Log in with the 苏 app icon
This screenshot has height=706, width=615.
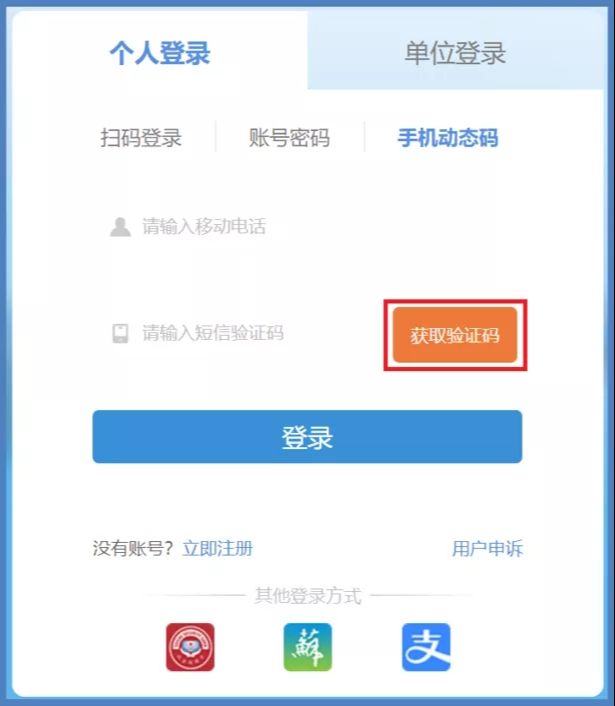(x=307, y=647)
